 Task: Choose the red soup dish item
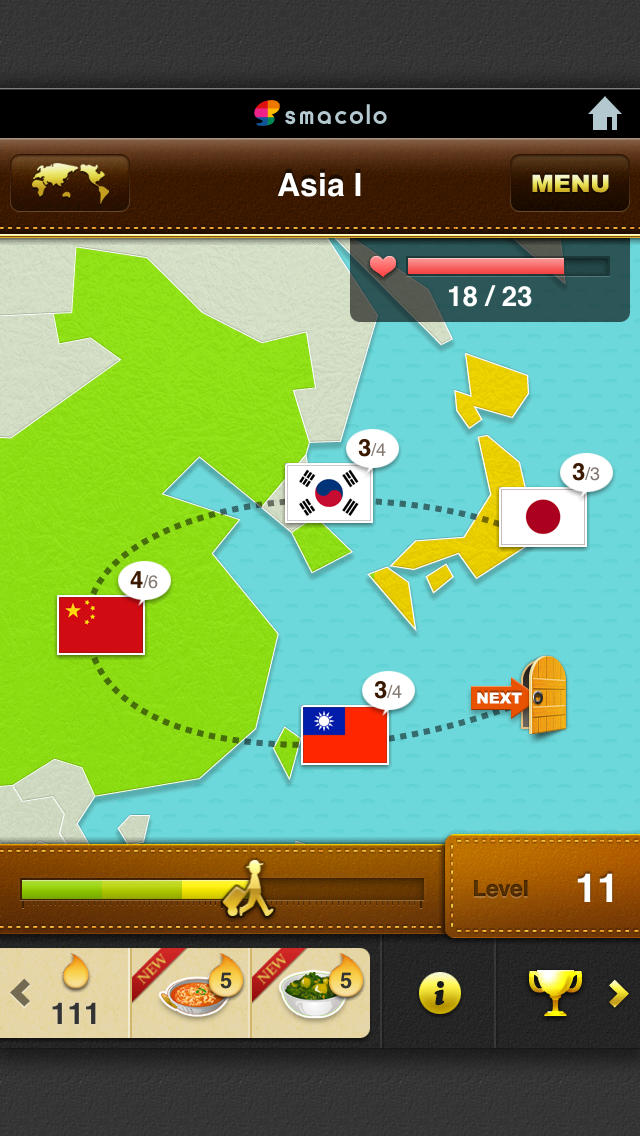tap(190, 993)
